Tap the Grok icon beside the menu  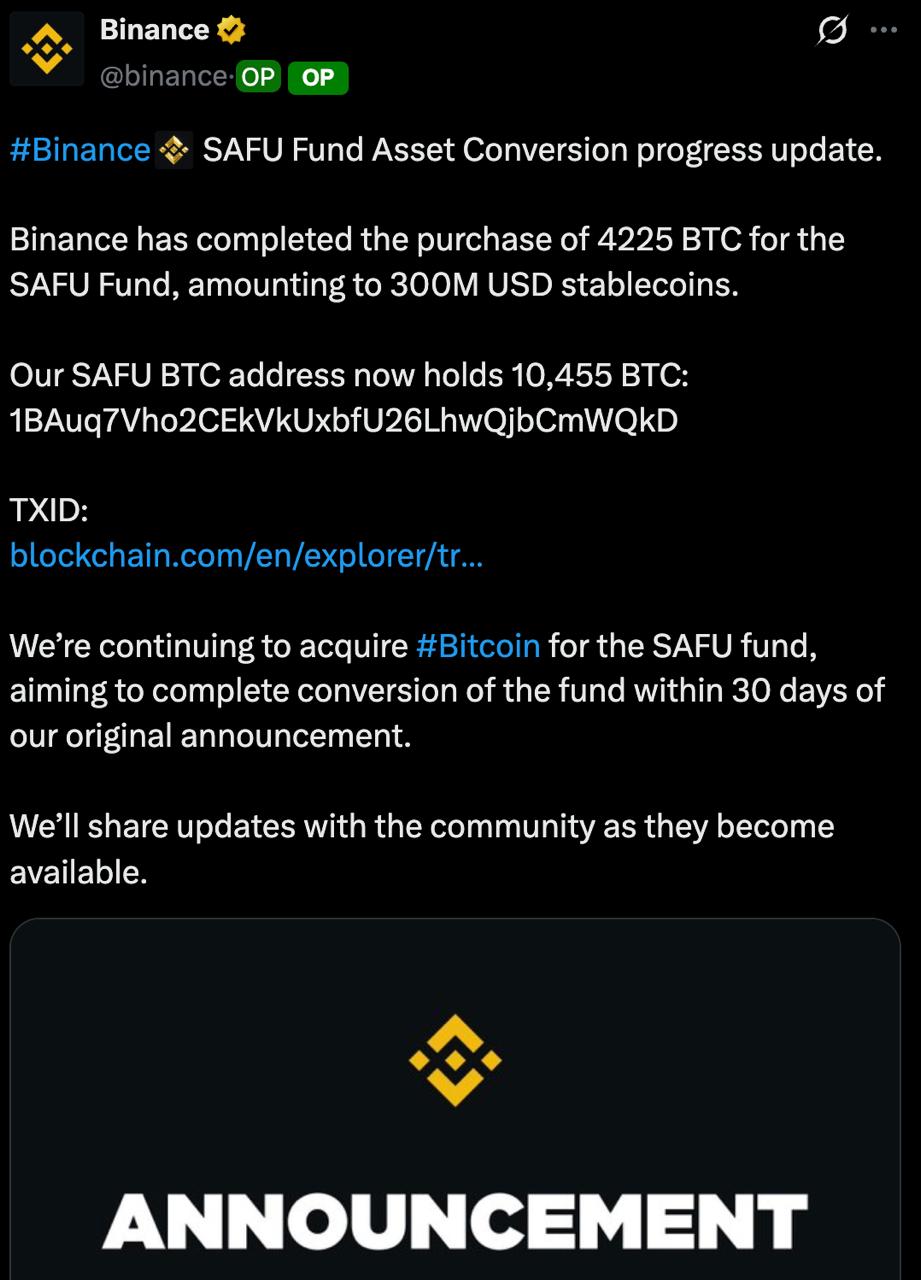[x=832, y=31]
